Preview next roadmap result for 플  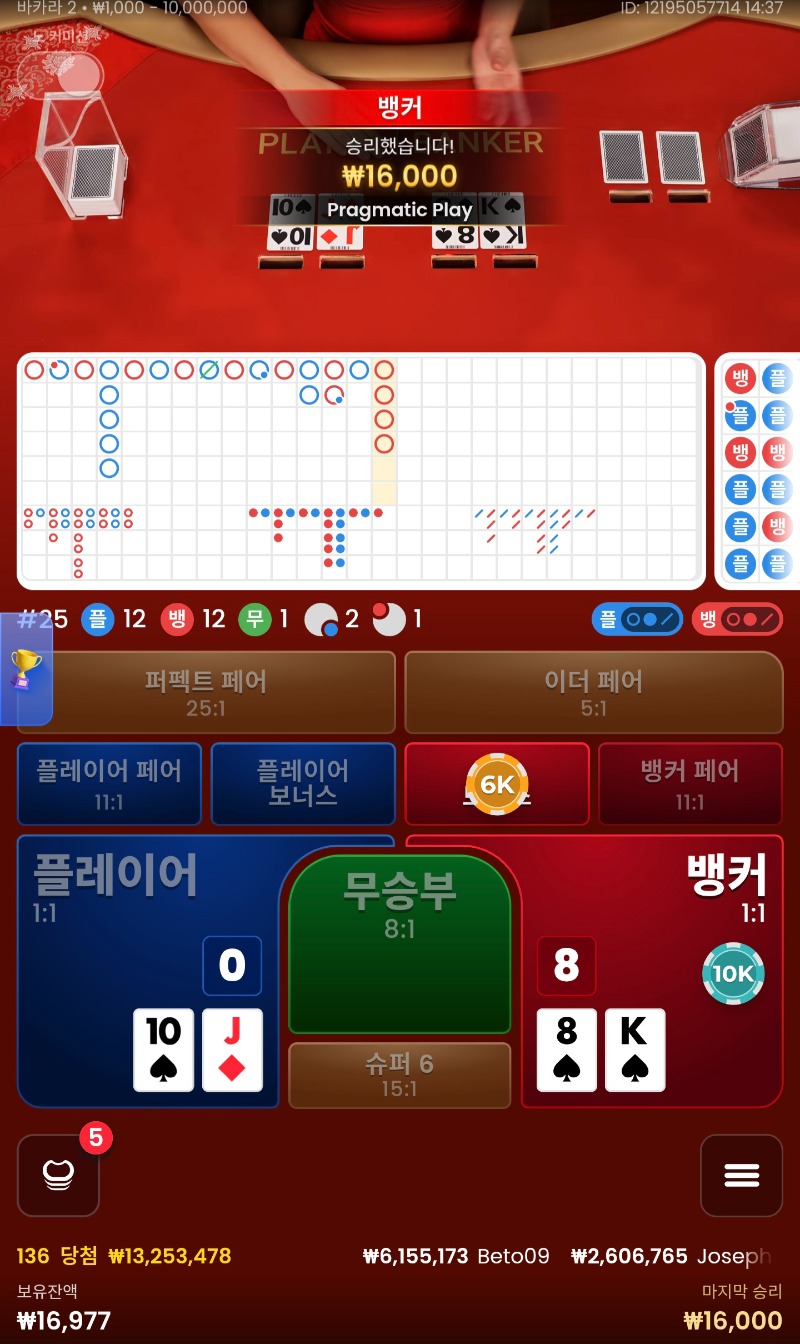point(638,620)
